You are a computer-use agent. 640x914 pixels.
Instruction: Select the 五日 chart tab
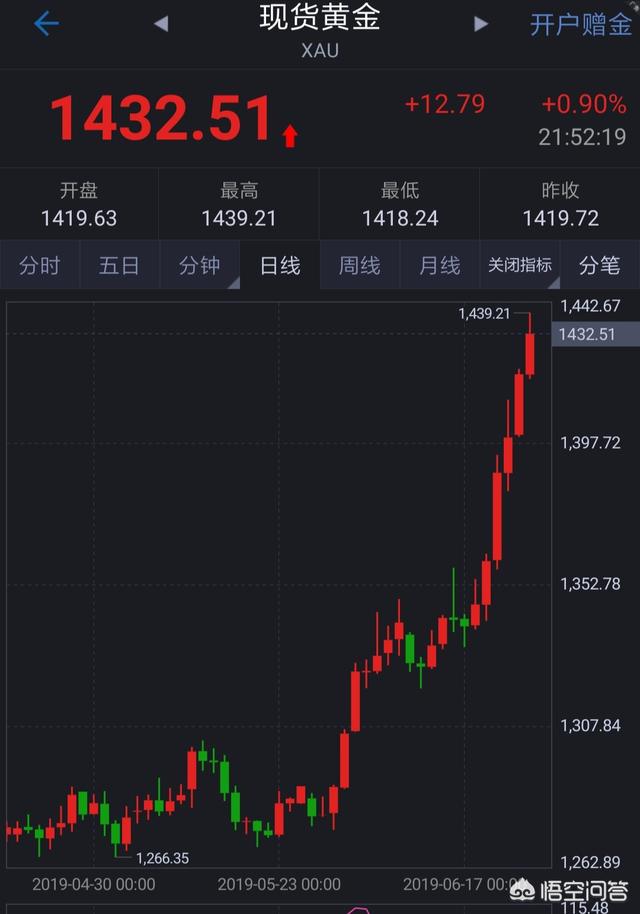[x=120, y=265]
